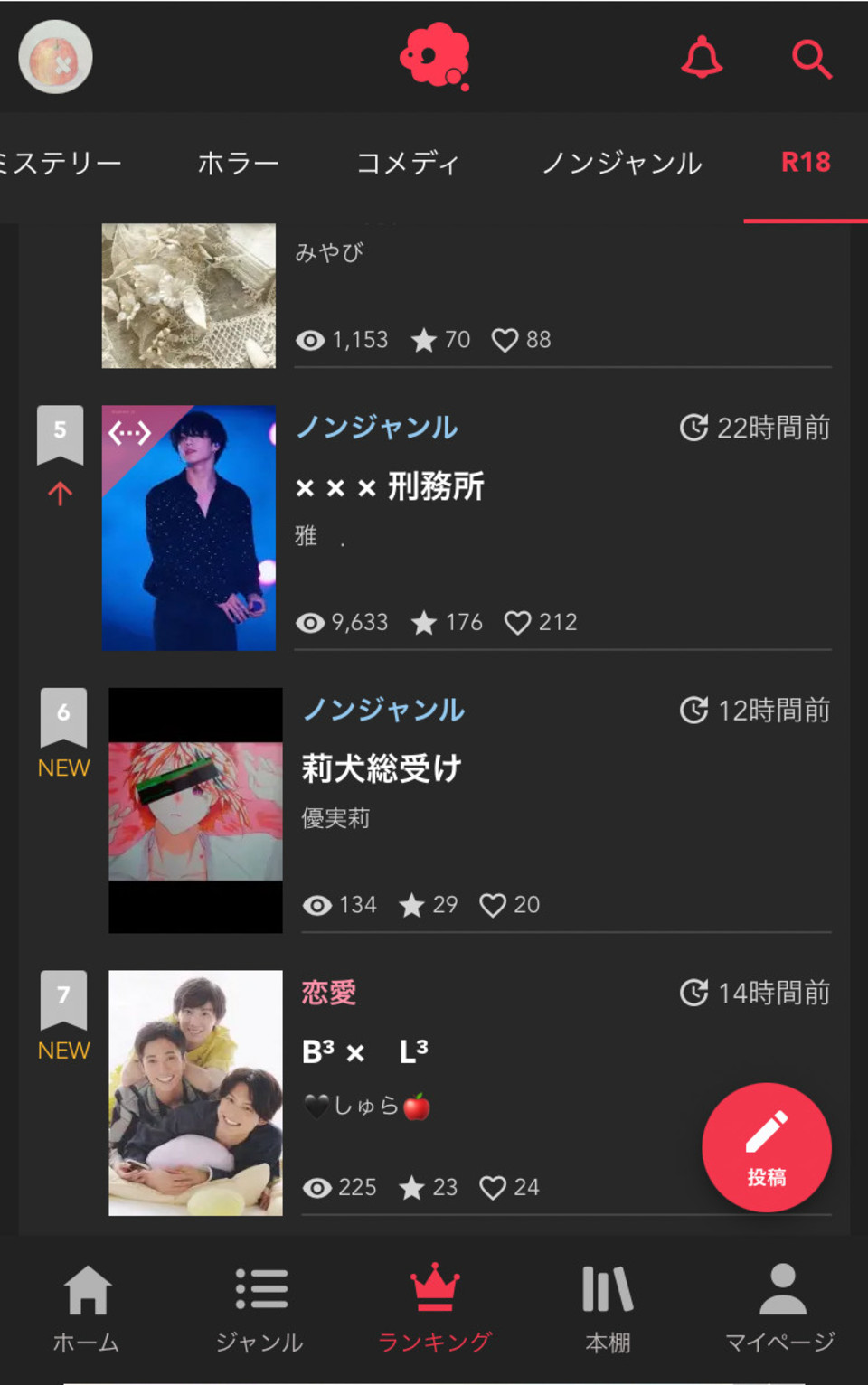Viewport: 868px width, 1385px height.
Task: Tap the 投稿 floating button
Action: click(x=766, y=1146)
